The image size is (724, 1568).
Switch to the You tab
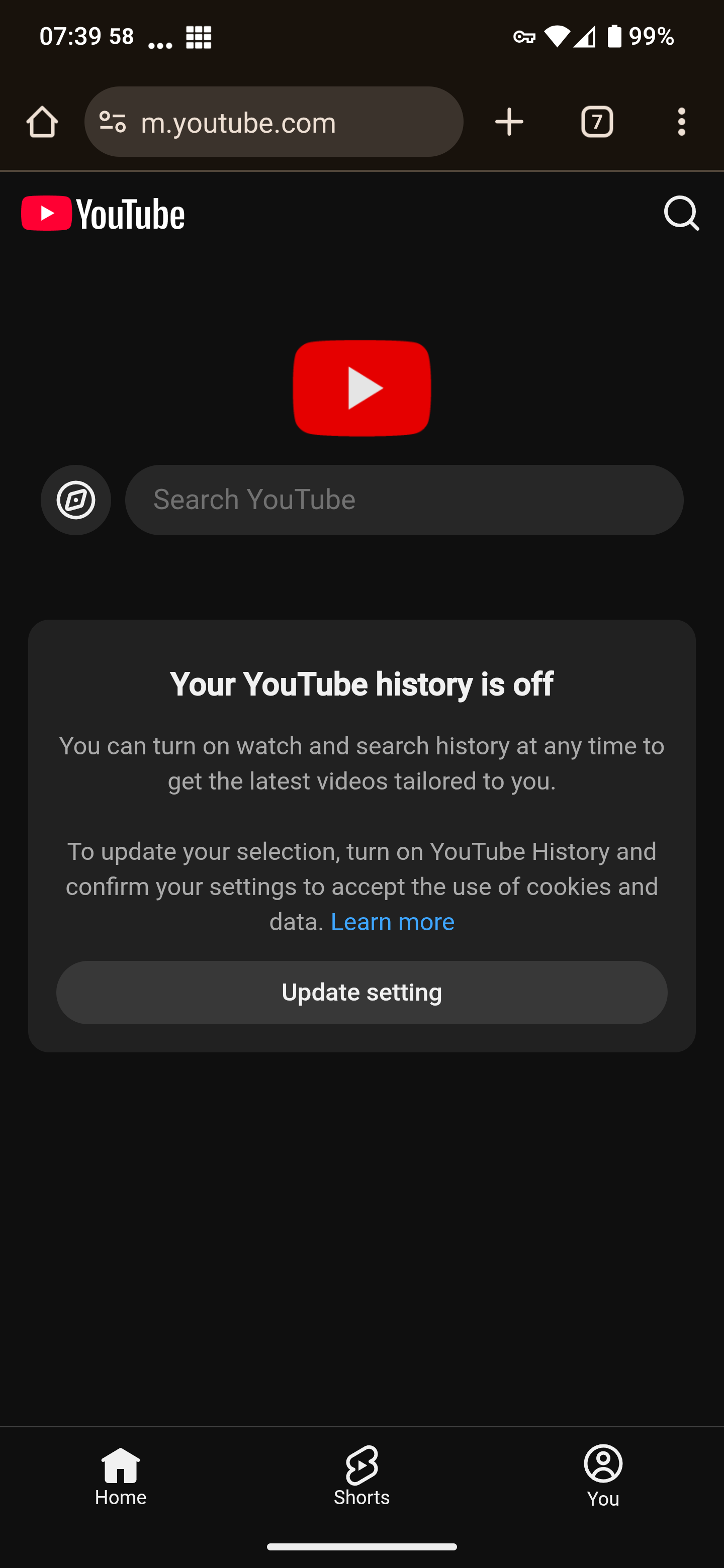[x=603, y=1476]
